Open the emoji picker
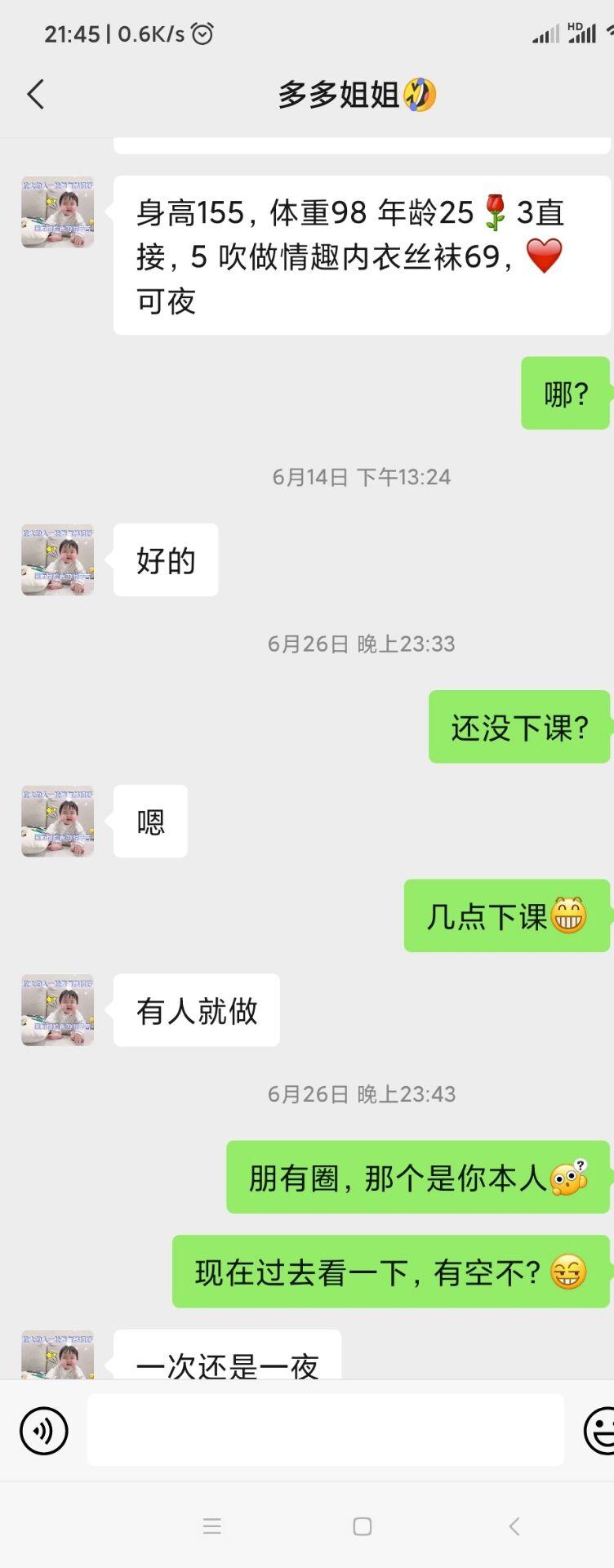This screenshot has width=614, height=1568. pos(600,1431)
